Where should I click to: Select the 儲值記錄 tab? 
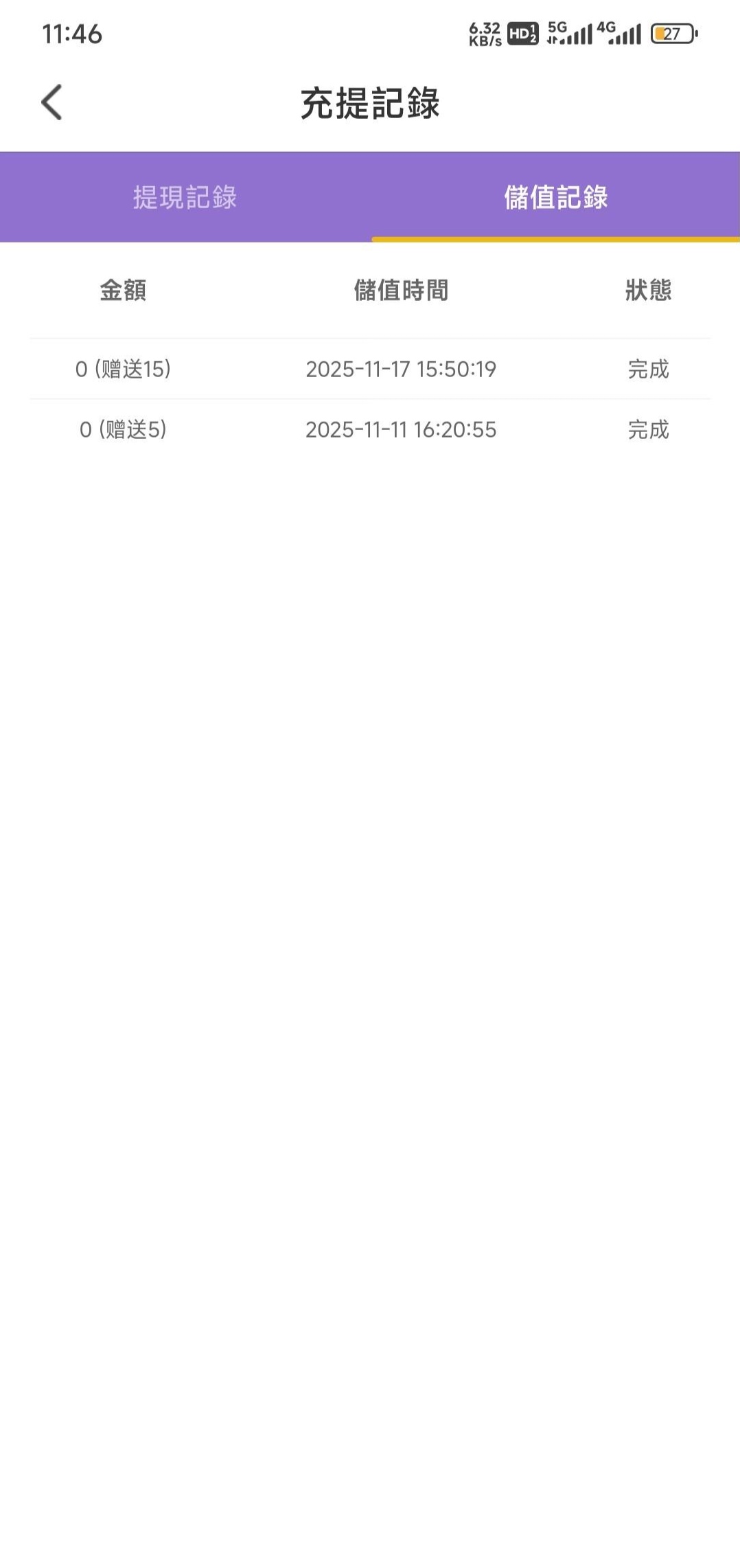click(555, 197)
